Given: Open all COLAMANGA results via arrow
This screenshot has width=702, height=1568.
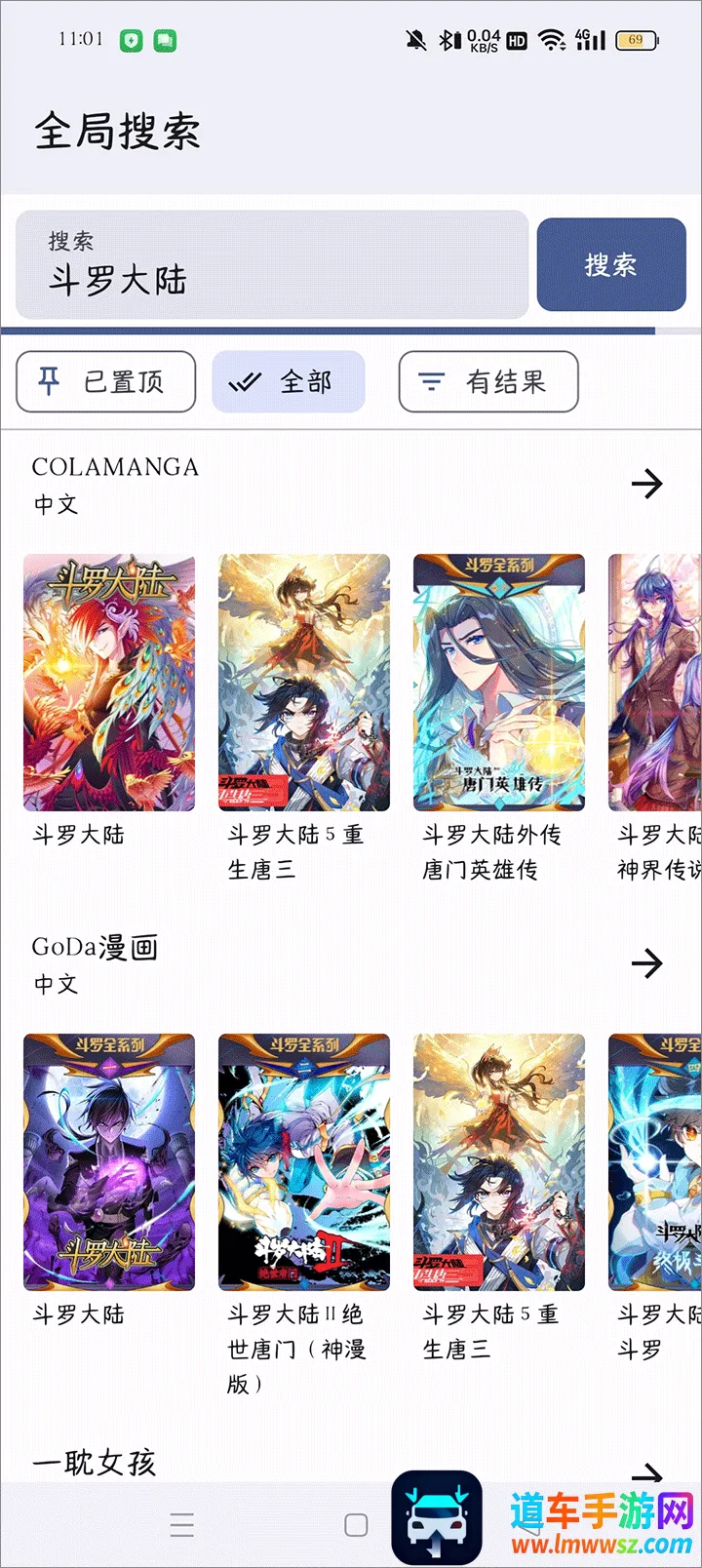Looking at the screenshot, I should [x=646, y=484].
